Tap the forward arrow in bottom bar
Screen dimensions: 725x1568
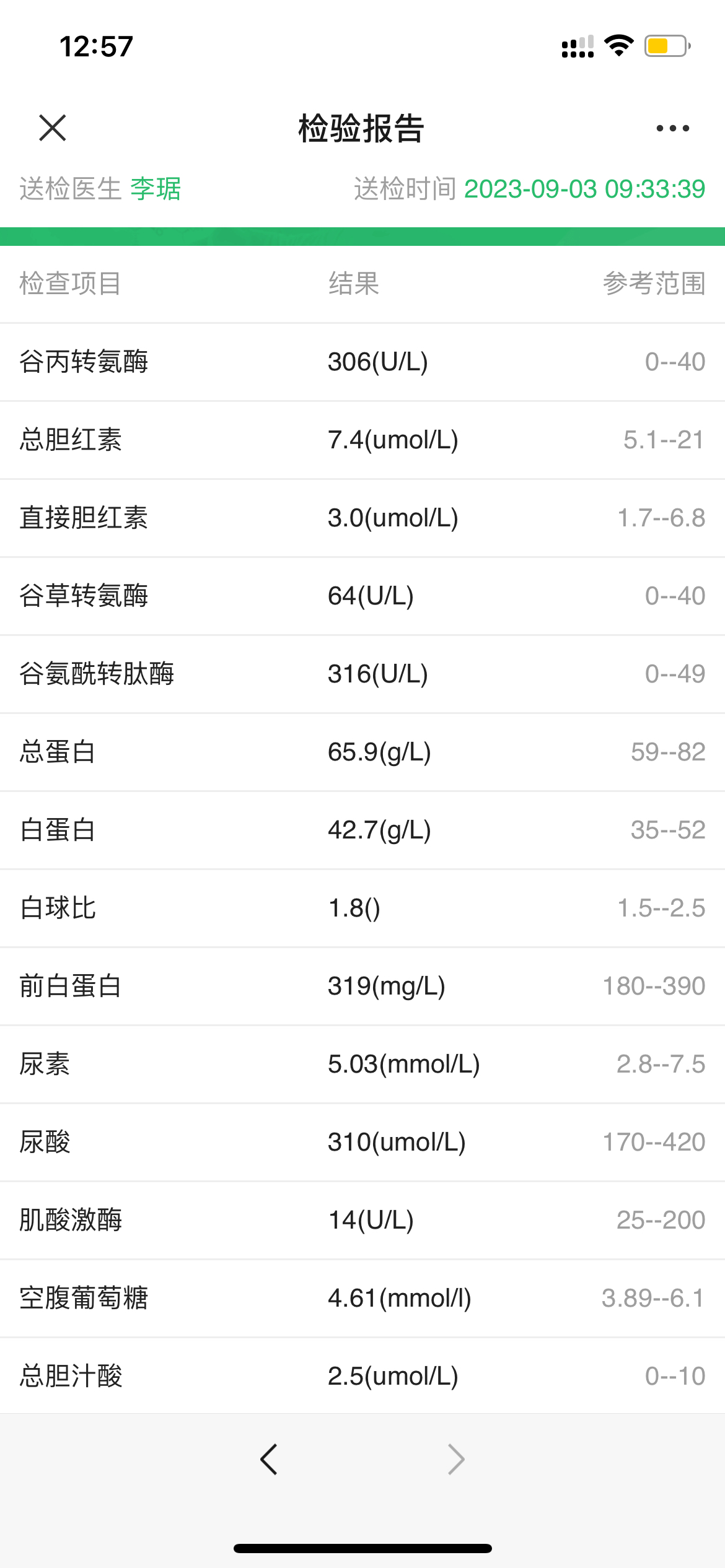click(456, 1460)
